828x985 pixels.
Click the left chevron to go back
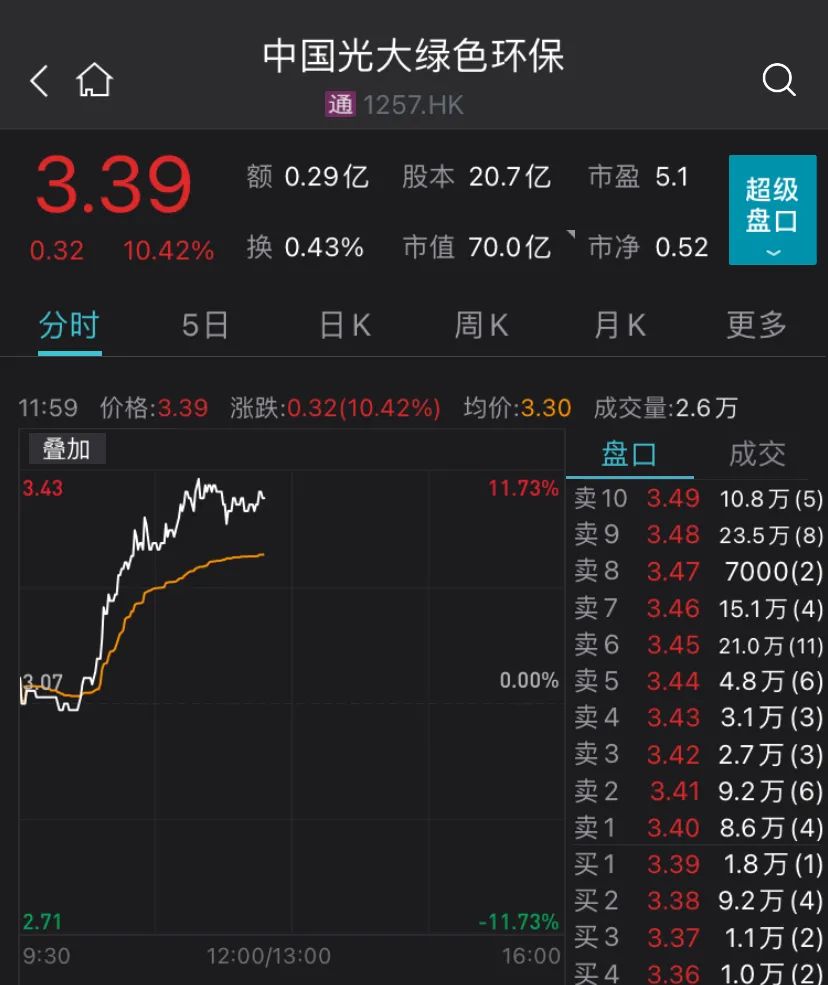[x=37, y=80]
